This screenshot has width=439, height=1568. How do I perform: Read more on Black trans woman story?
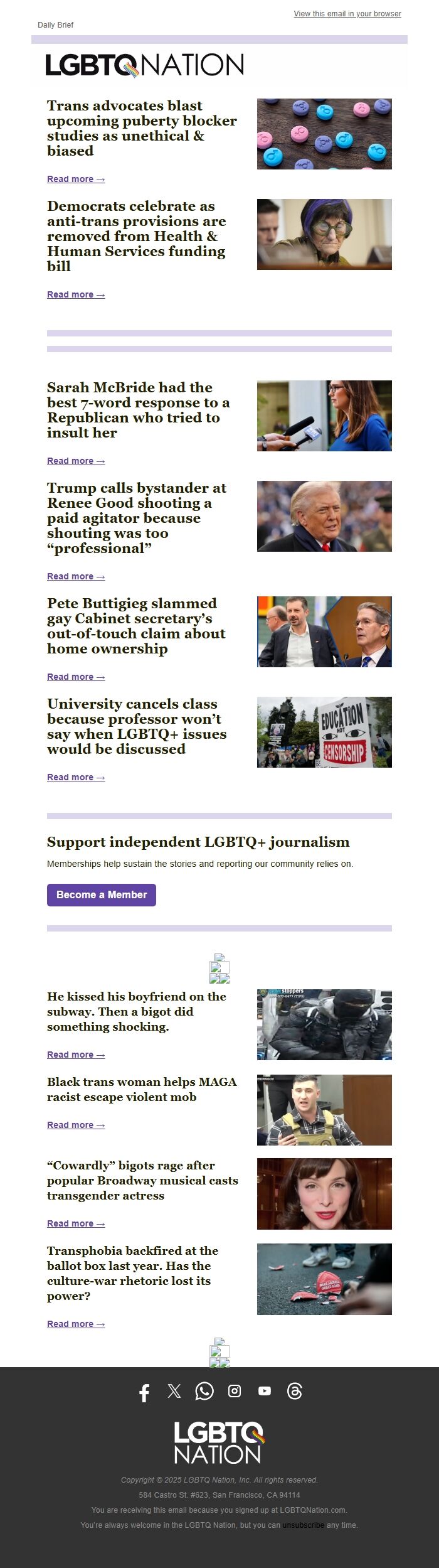(x=76, y=1125)
